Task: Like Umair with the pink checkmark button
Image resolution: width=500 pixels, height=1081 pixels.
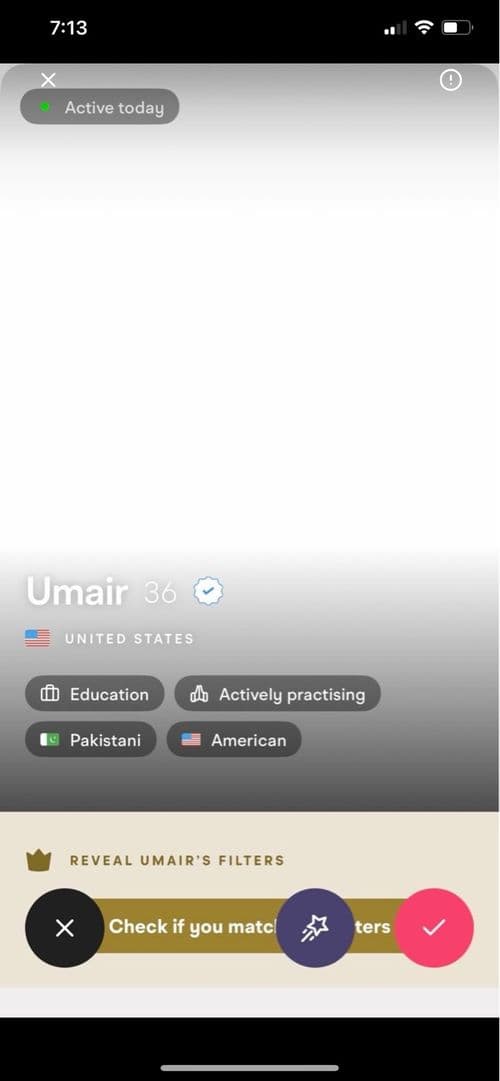Action: [434, 927]
